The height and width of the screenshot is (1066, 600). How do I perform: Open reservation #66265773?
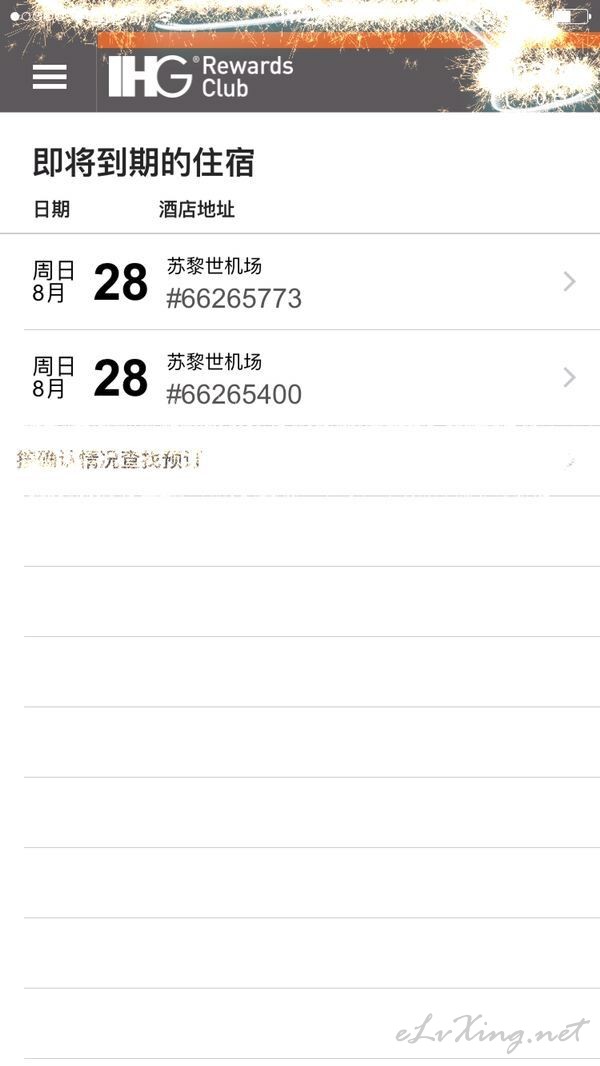pyautogui.click(x=300, y=281)
